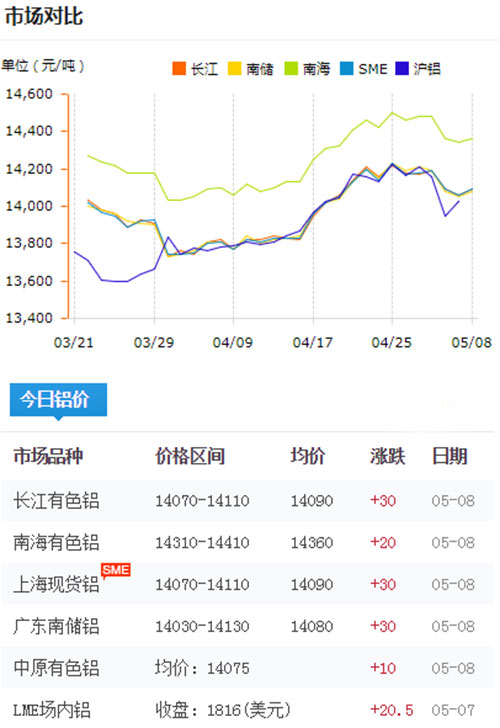
Task: Open the LME场内铝 closing price row
Action: (247, 709)
